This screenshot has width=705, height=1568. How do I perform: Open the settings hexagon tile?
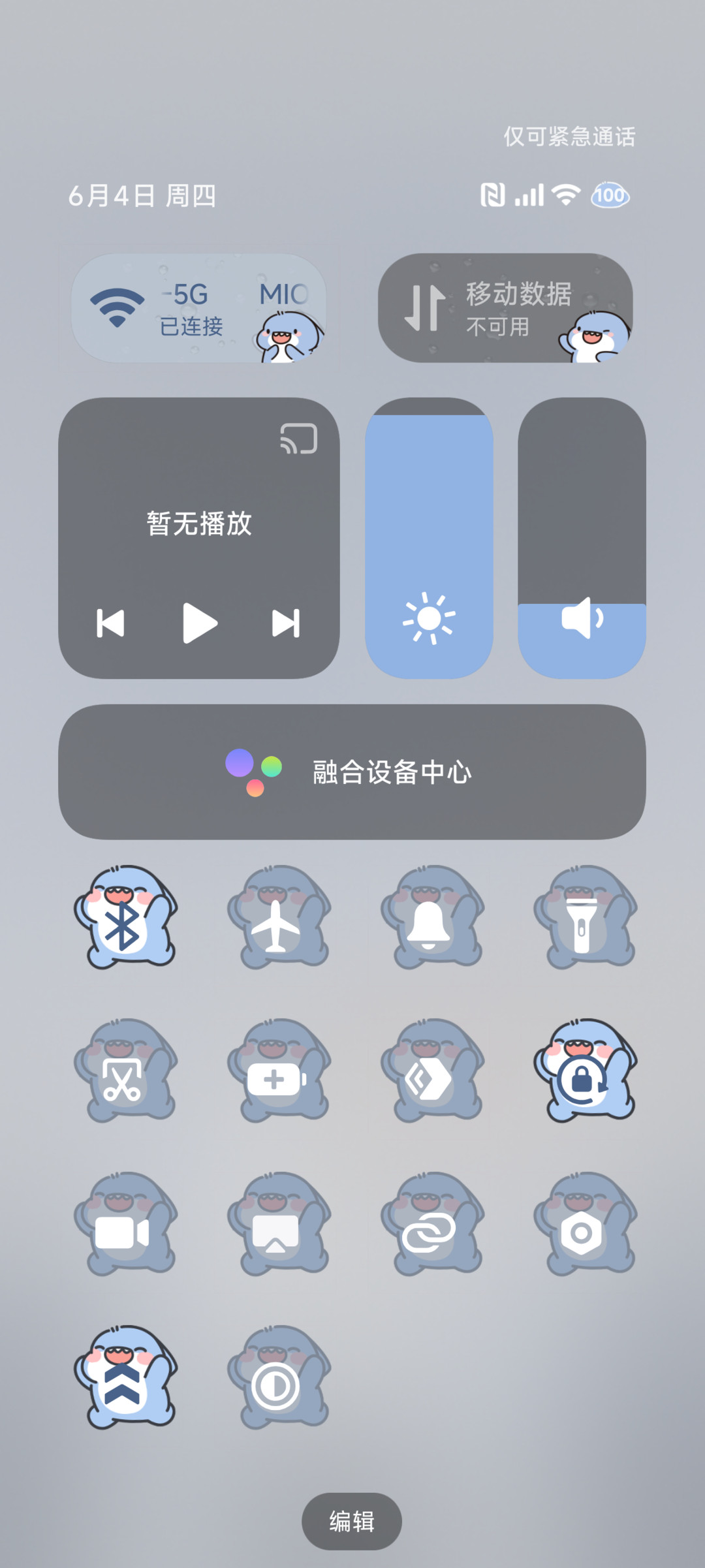(x=584, y=1223)
